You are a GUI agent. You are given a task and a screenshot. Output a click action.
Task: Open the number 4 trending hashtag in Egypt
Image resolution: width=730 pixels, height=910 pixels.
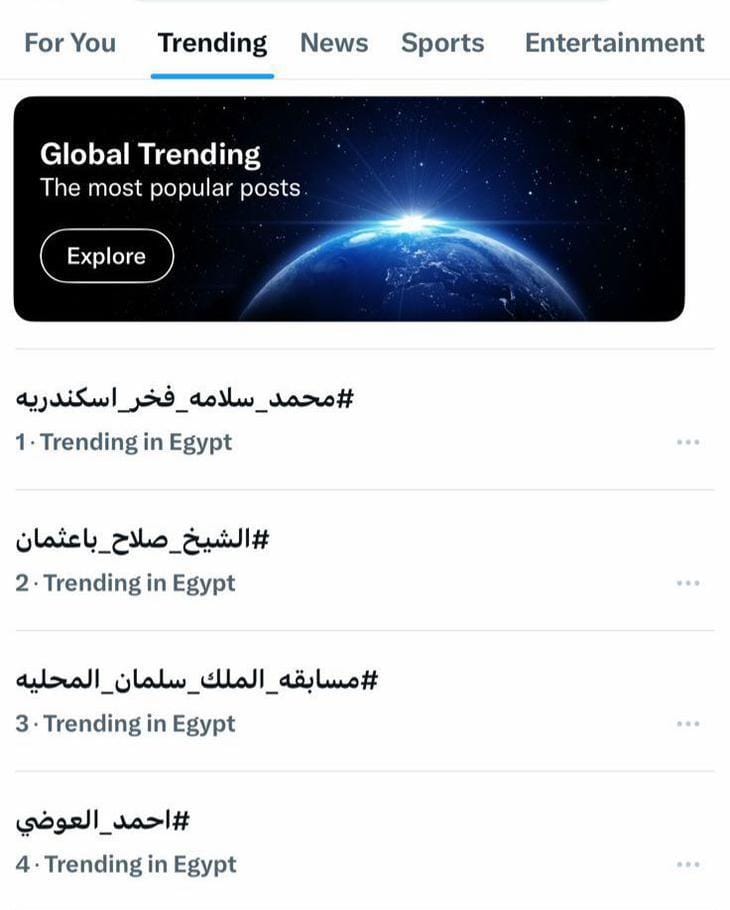(103, 823)
